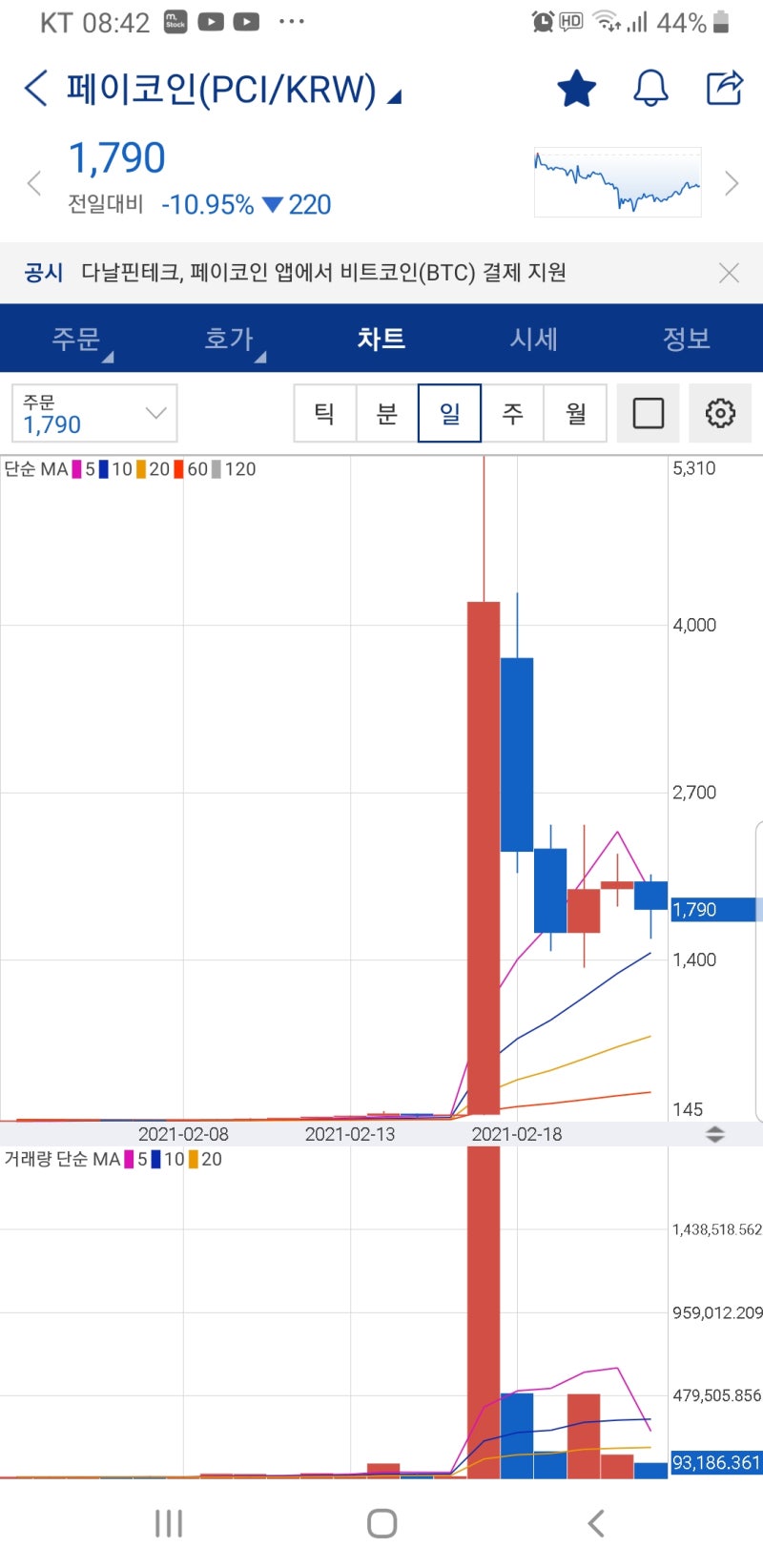Go to next coin with right chevron
The width and height of the screenshot is (763, 1568).
pyautogui.click(x=732, y=183)
